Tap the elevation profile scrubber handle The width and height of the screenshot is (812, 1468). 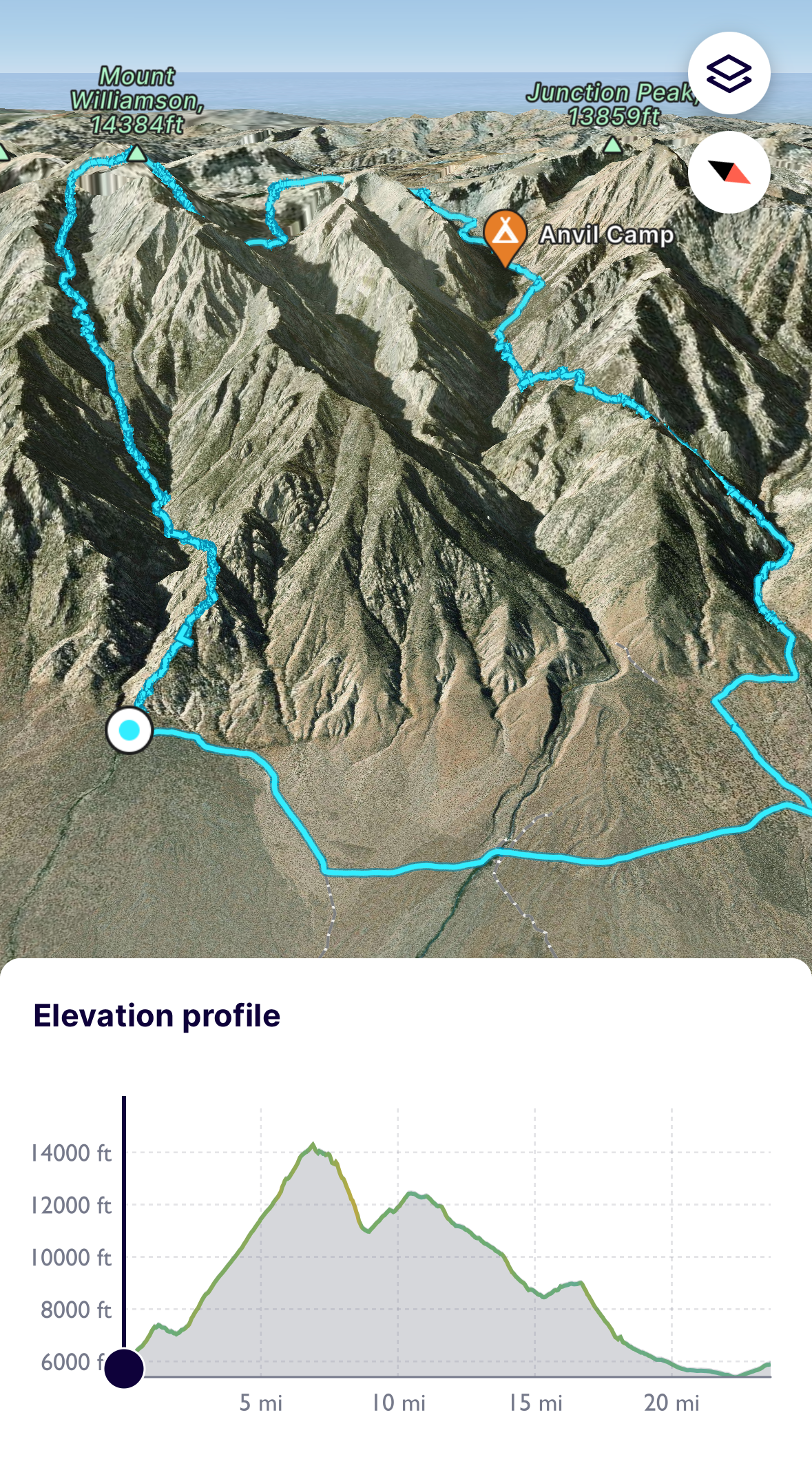(124, 1368)
